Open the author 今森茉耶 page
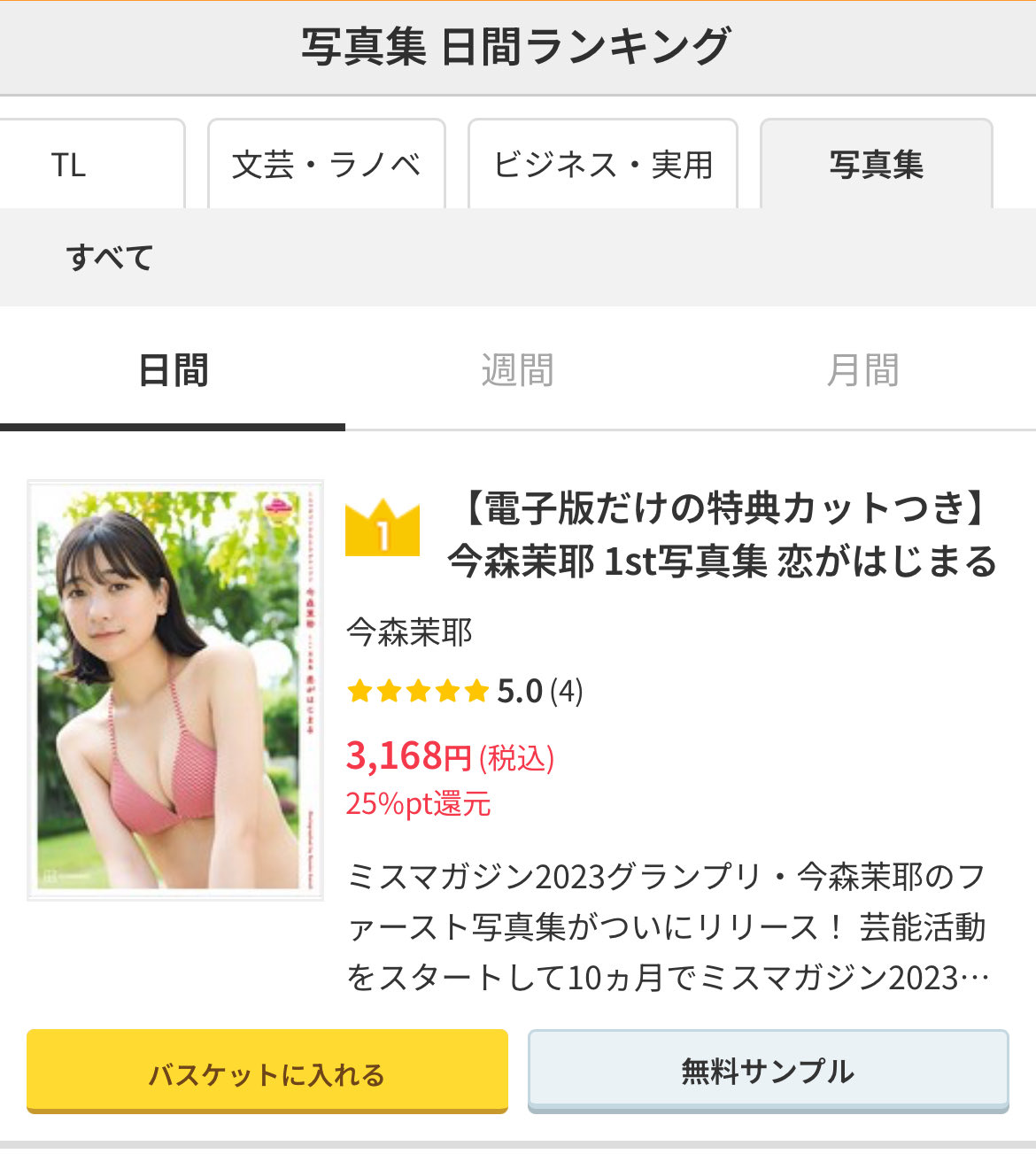This screenshot has height=1154, width=1036. 409,632
